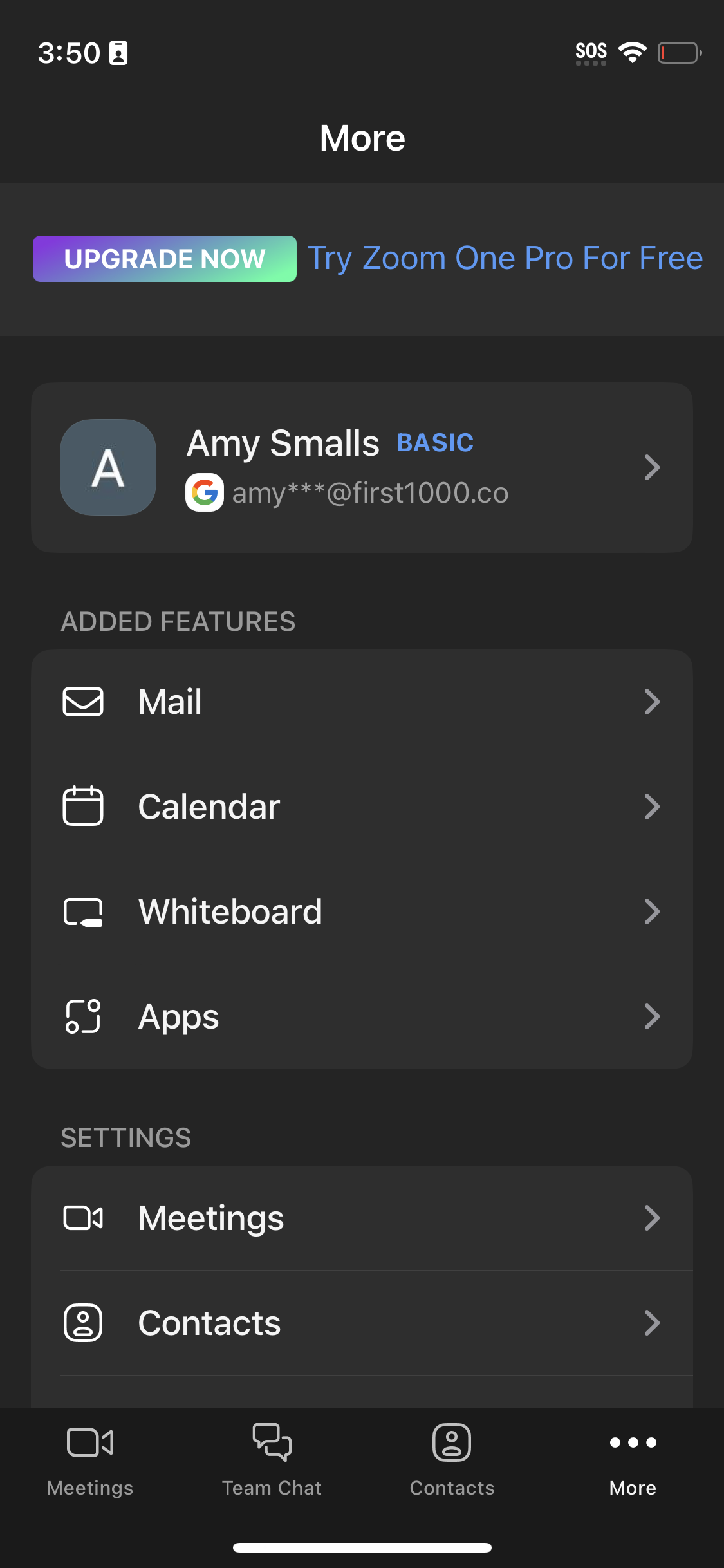Expand the Mail row chevron
724x1568 pixels.
coord(653,702)
